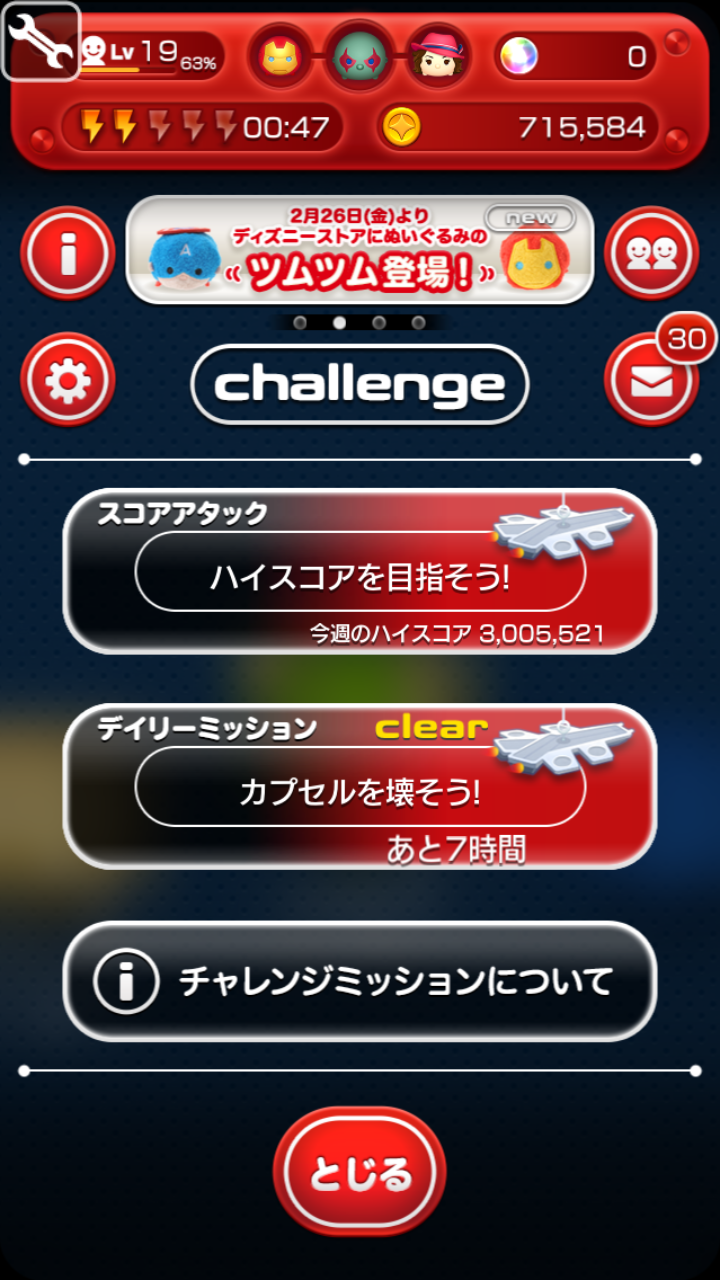Open チャレンジミッションについて info
The image size is (720, 1280).
click(x=359, y=981)
